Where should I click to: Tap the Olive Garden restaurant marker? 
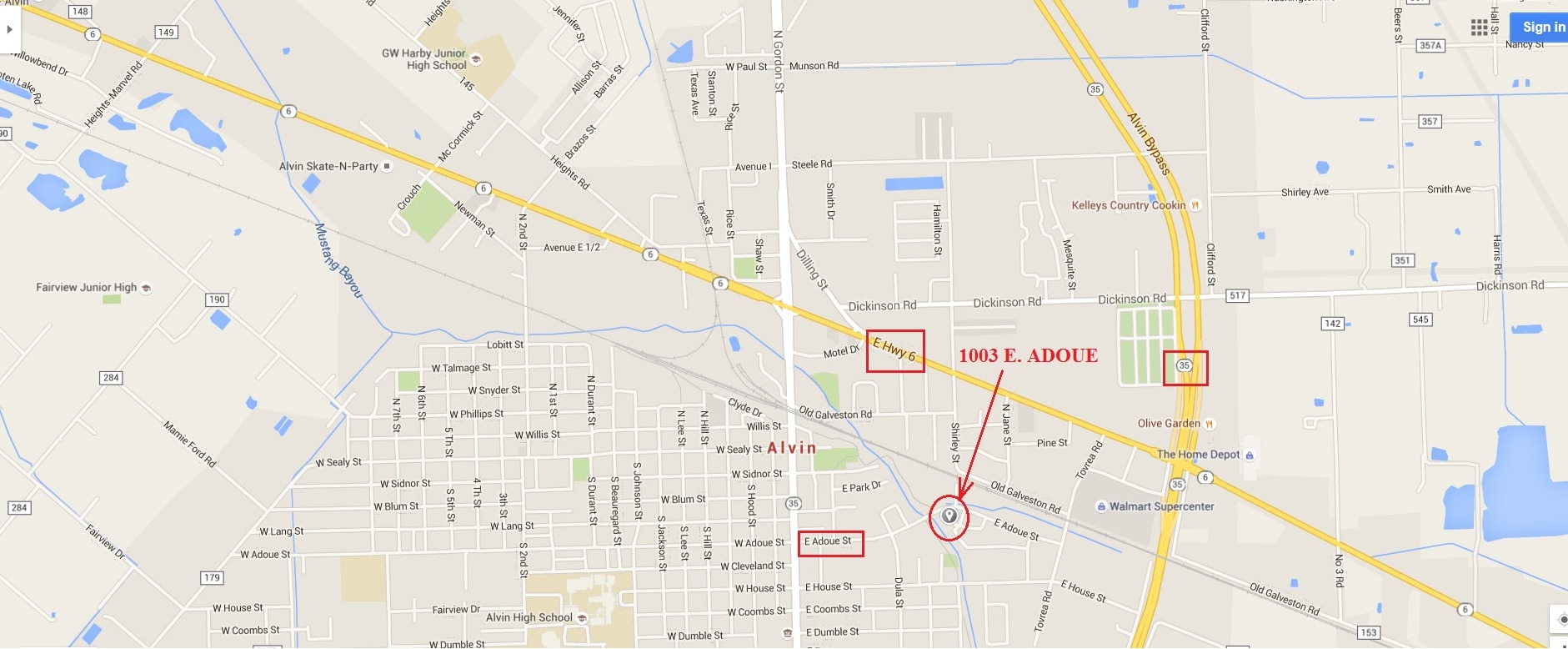pos(1209,424)
